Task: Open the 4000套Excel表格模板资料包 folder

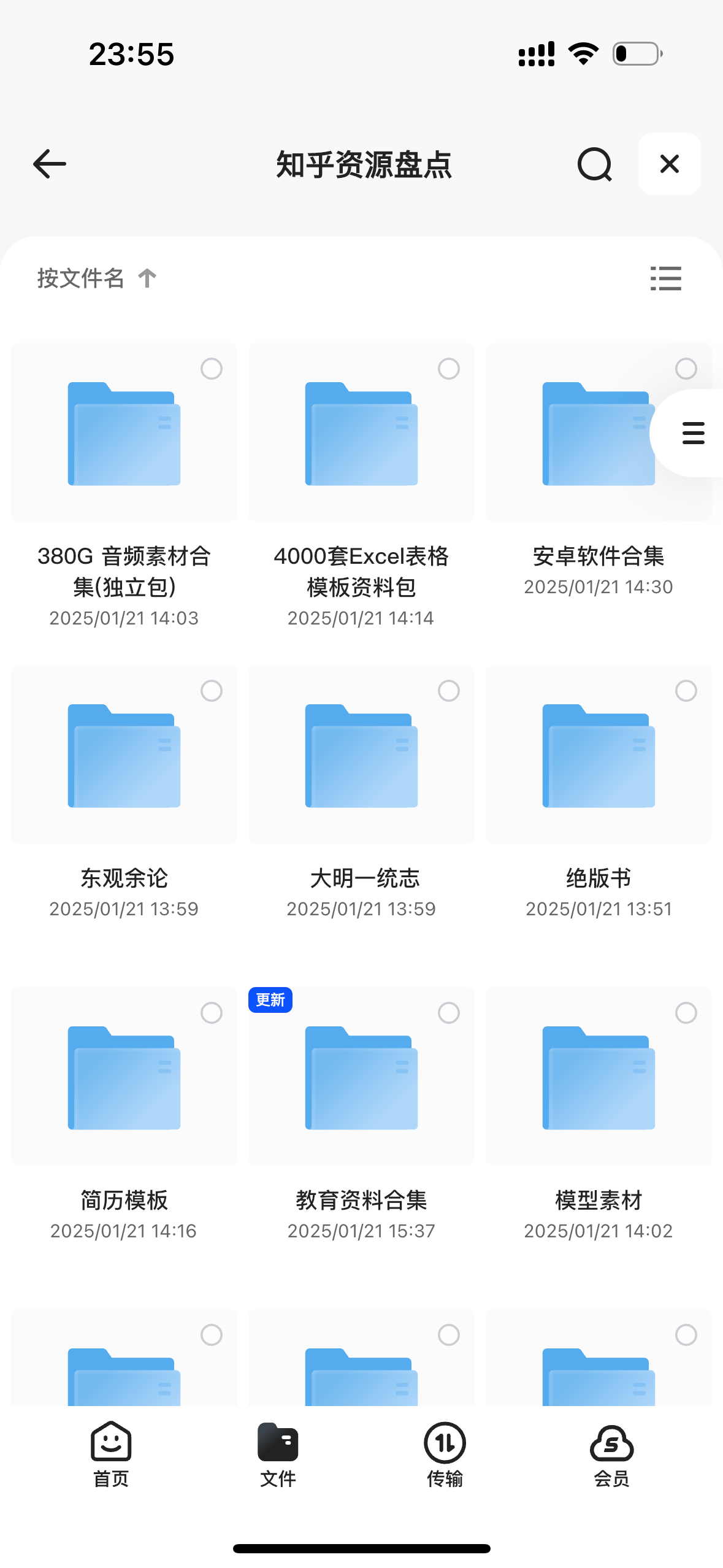Action: (x=361, y=432)
